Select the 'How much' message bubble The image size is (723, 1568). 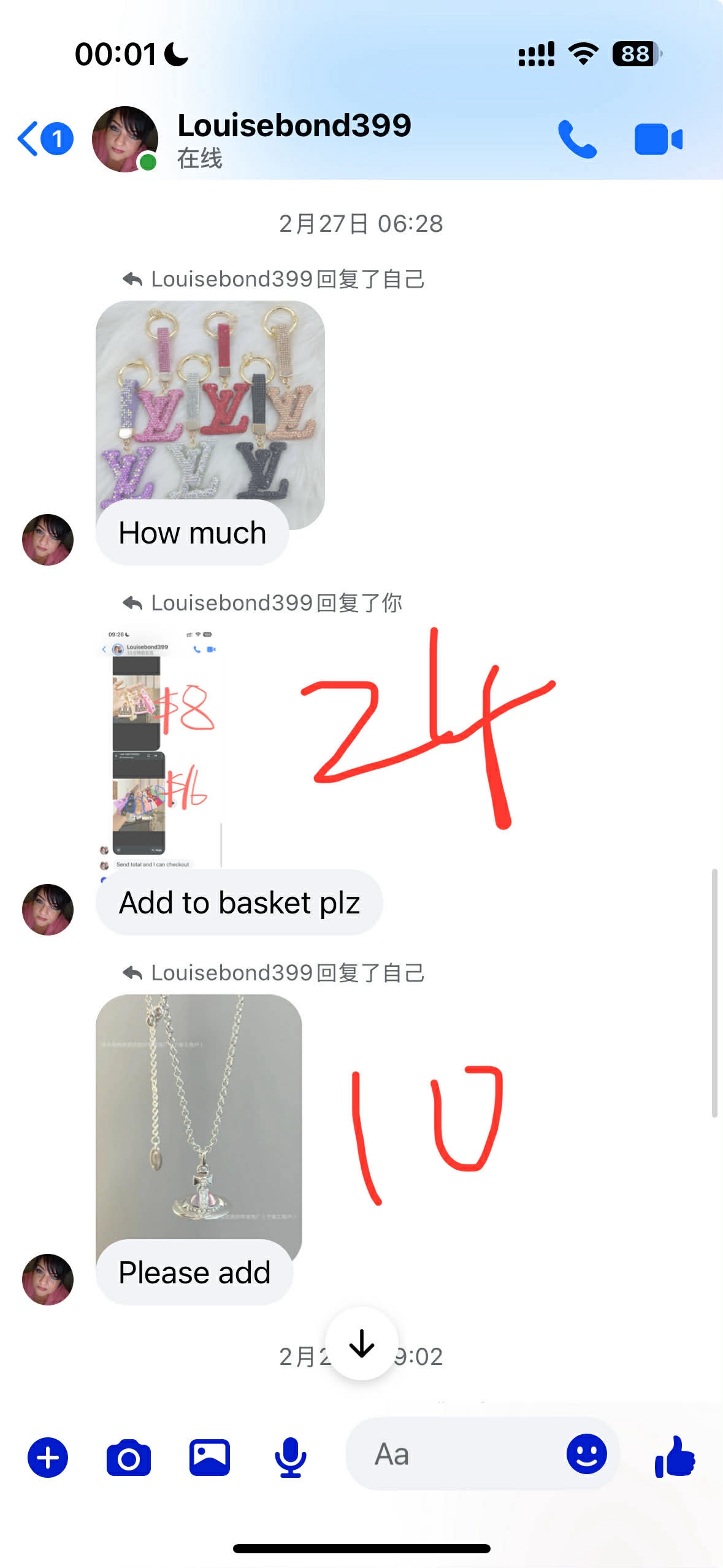tap(192, 532)
